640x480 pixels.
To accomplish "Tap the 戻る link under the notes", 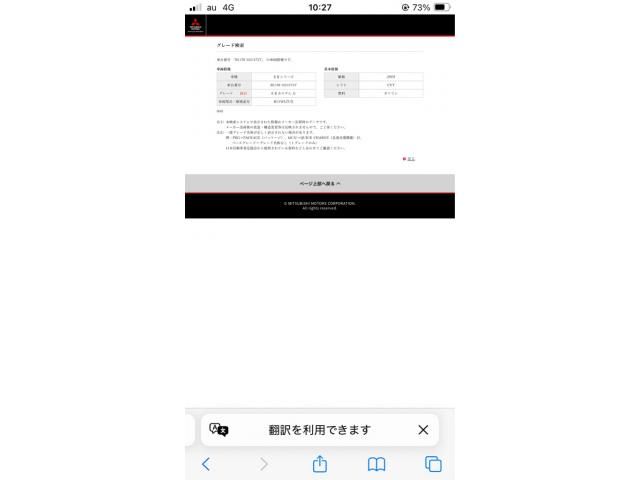I will [x=410, y=158].
